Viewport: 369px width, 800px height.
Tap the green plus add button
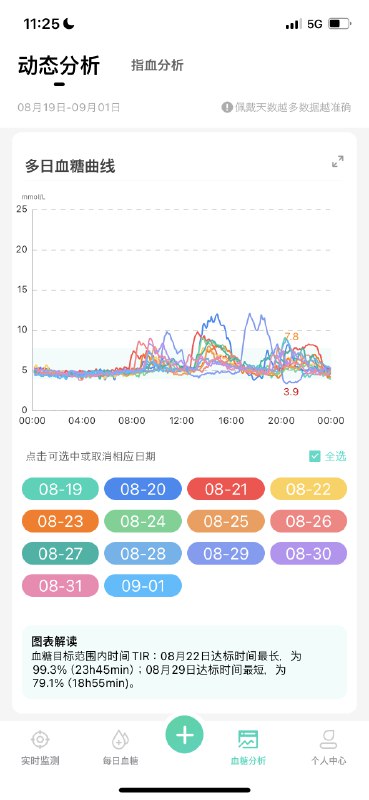[184, 735]
